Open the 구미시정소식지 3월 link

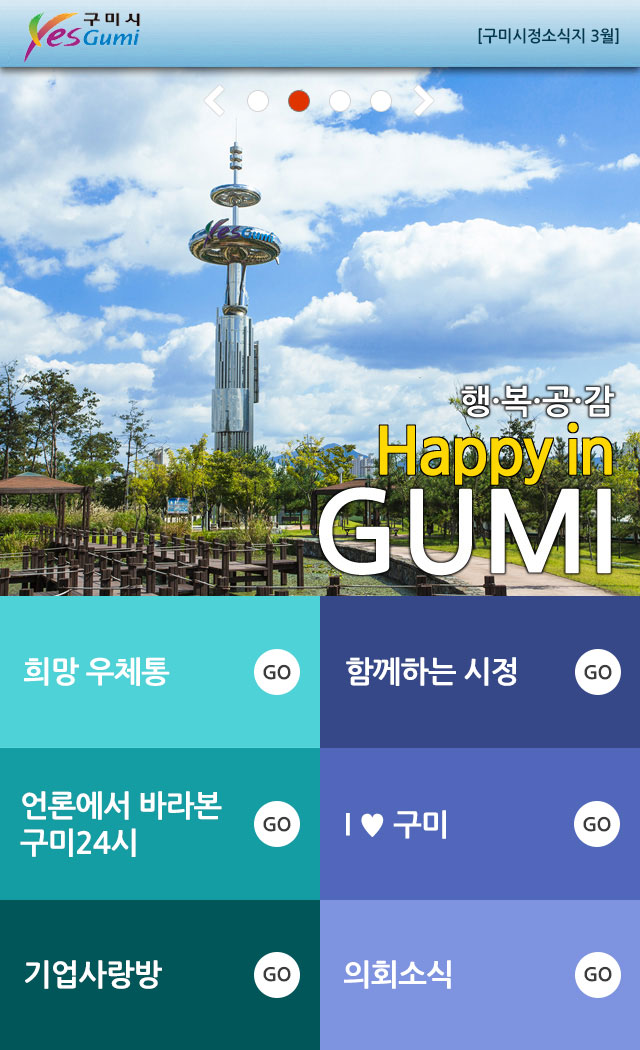click(548, 36)
